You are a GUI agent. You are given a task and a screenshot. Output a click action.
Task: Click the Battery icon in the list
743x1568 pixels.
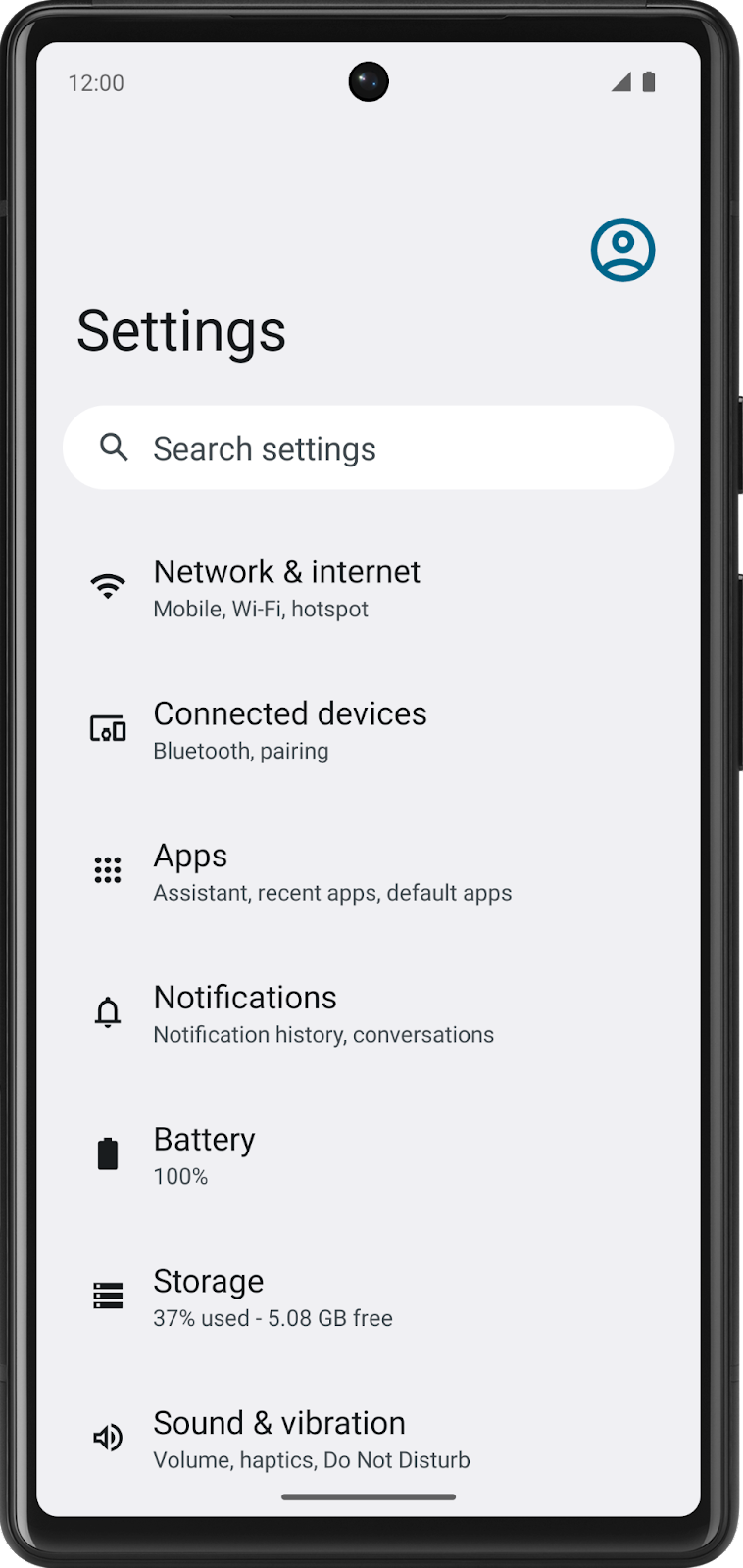click(x=108, y=1153)
